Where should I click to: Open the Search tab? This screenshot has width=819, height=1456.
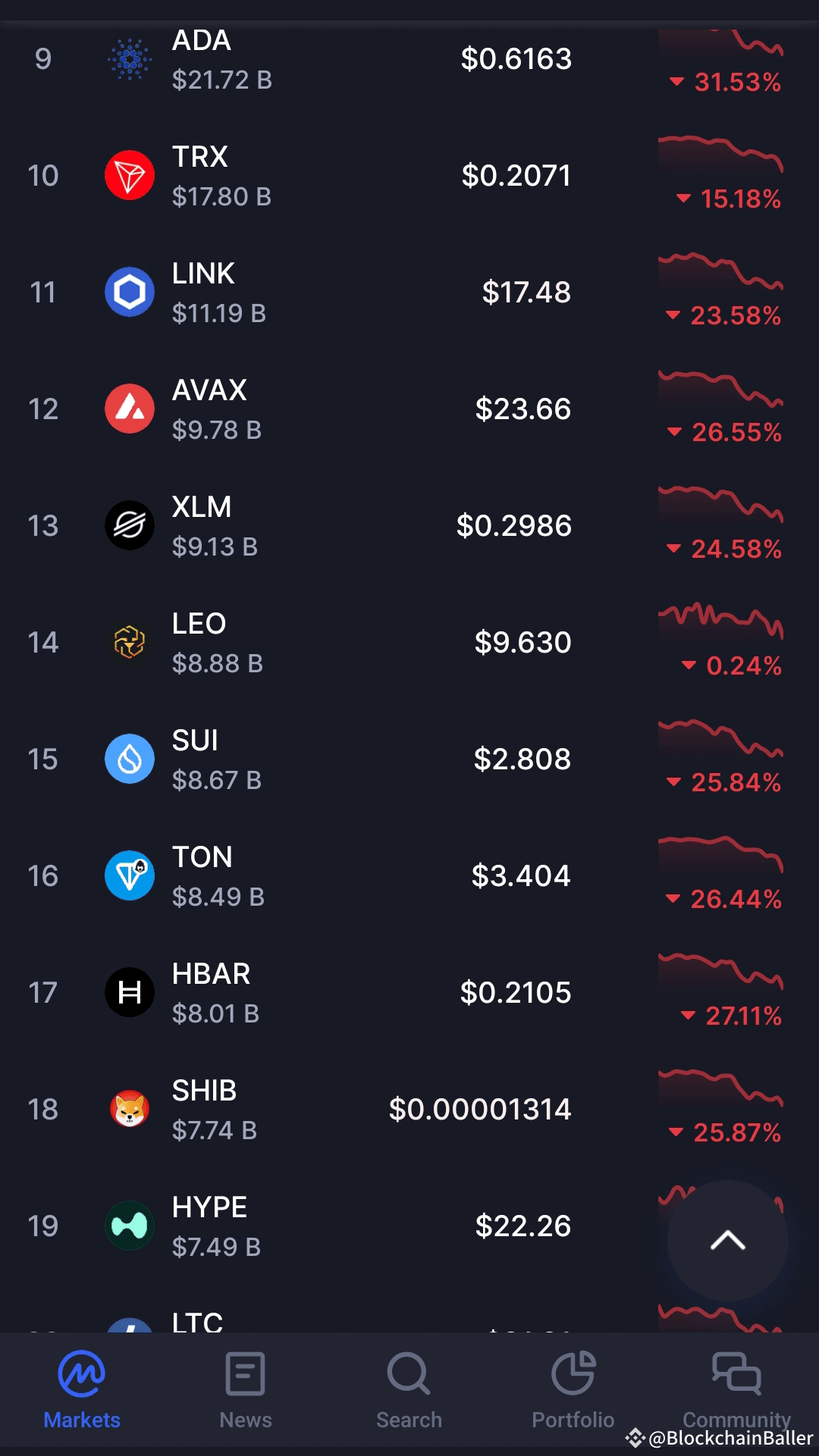tap(409, 1387)
